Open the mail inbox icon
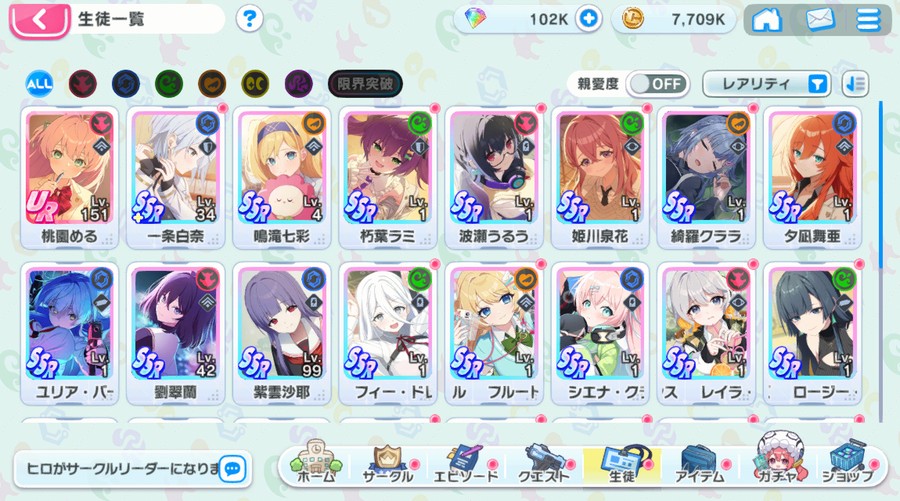 click(x=820, y=20)
